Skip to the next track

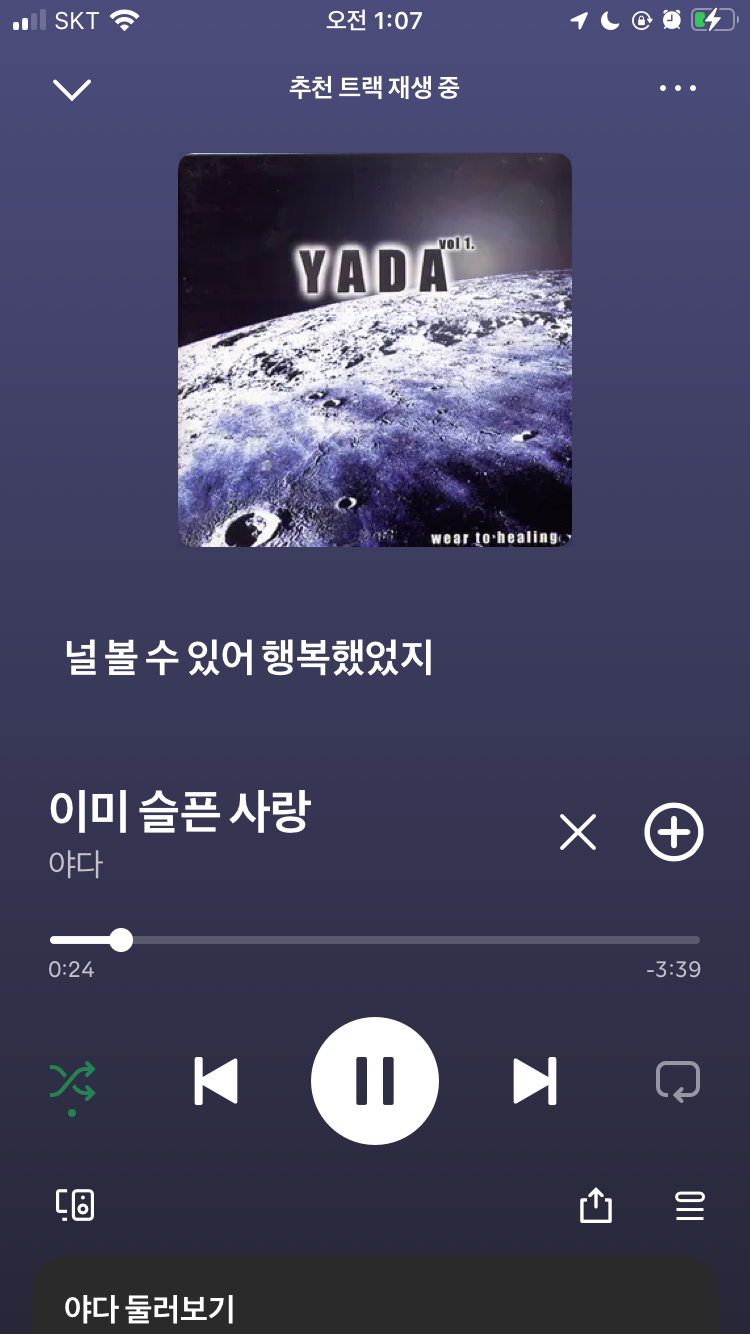(x=535, y=1081)
